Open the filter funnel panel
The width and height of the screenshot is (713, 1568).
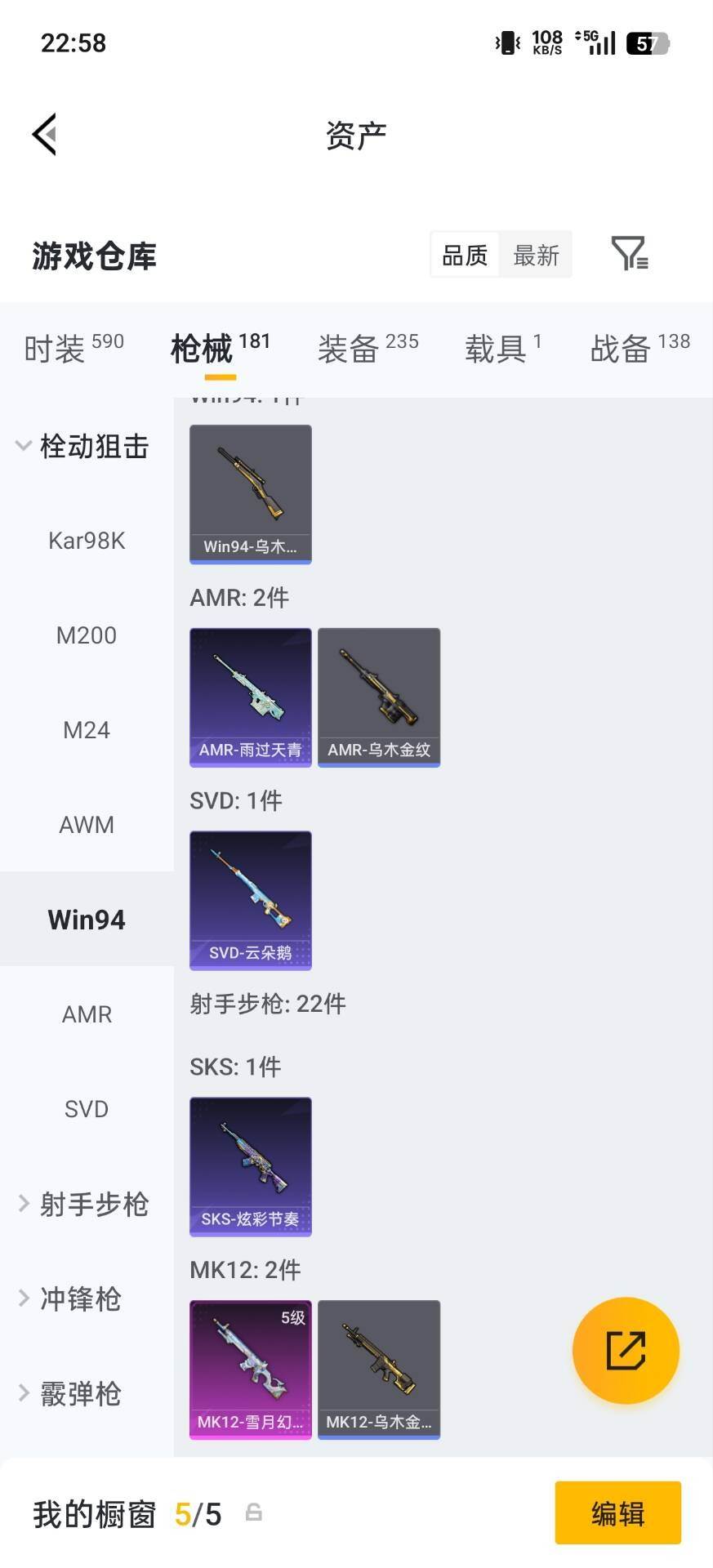(x=629, y=255)
